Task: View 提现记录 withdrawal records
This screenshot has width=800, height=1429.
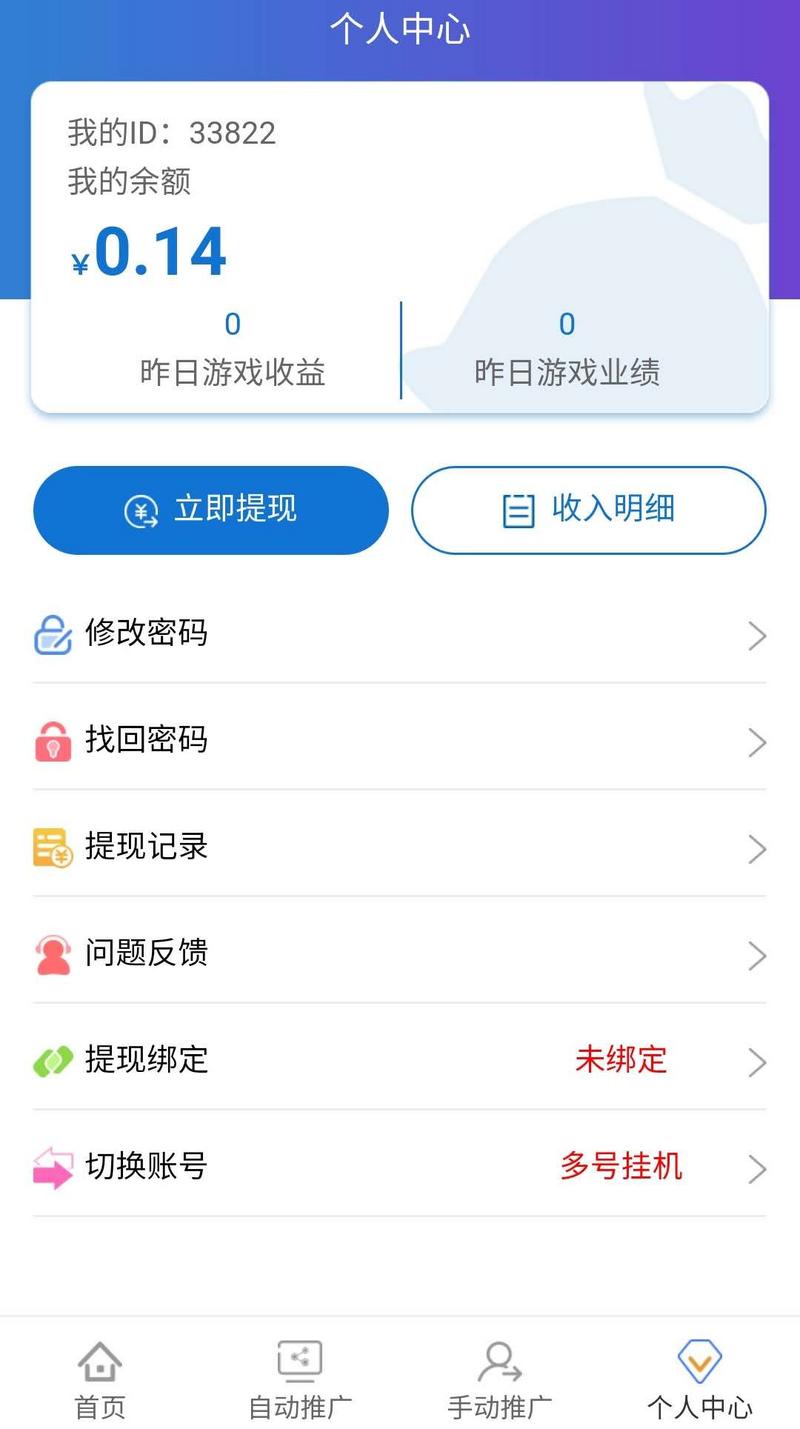Action: coord(399,848)
